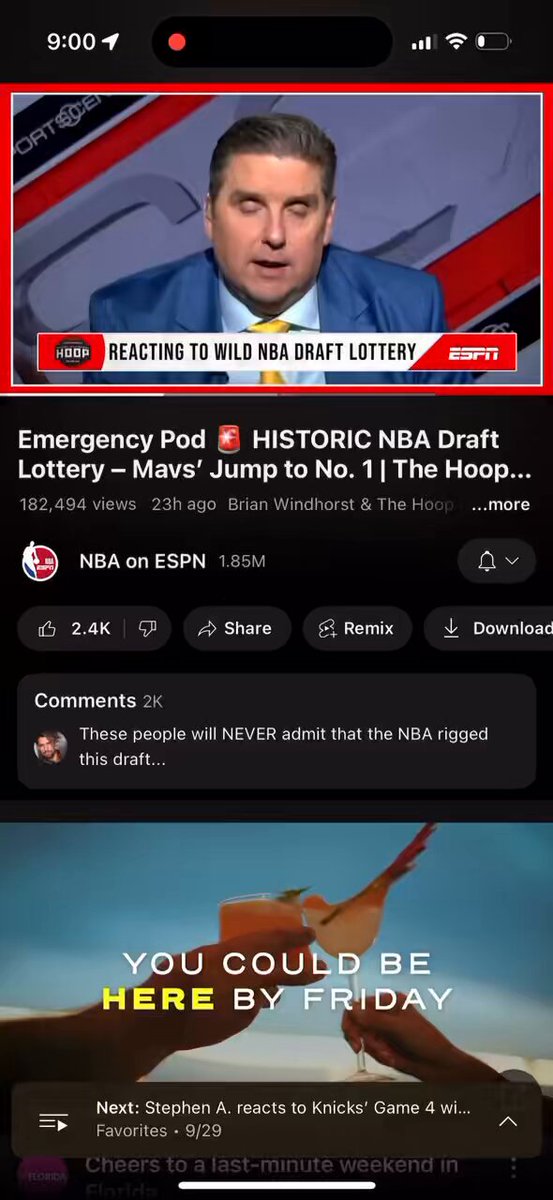This screenshot has width=553, height=1200.
Task: Open the NBA on ESPN channel
Action: click(143, 561)
